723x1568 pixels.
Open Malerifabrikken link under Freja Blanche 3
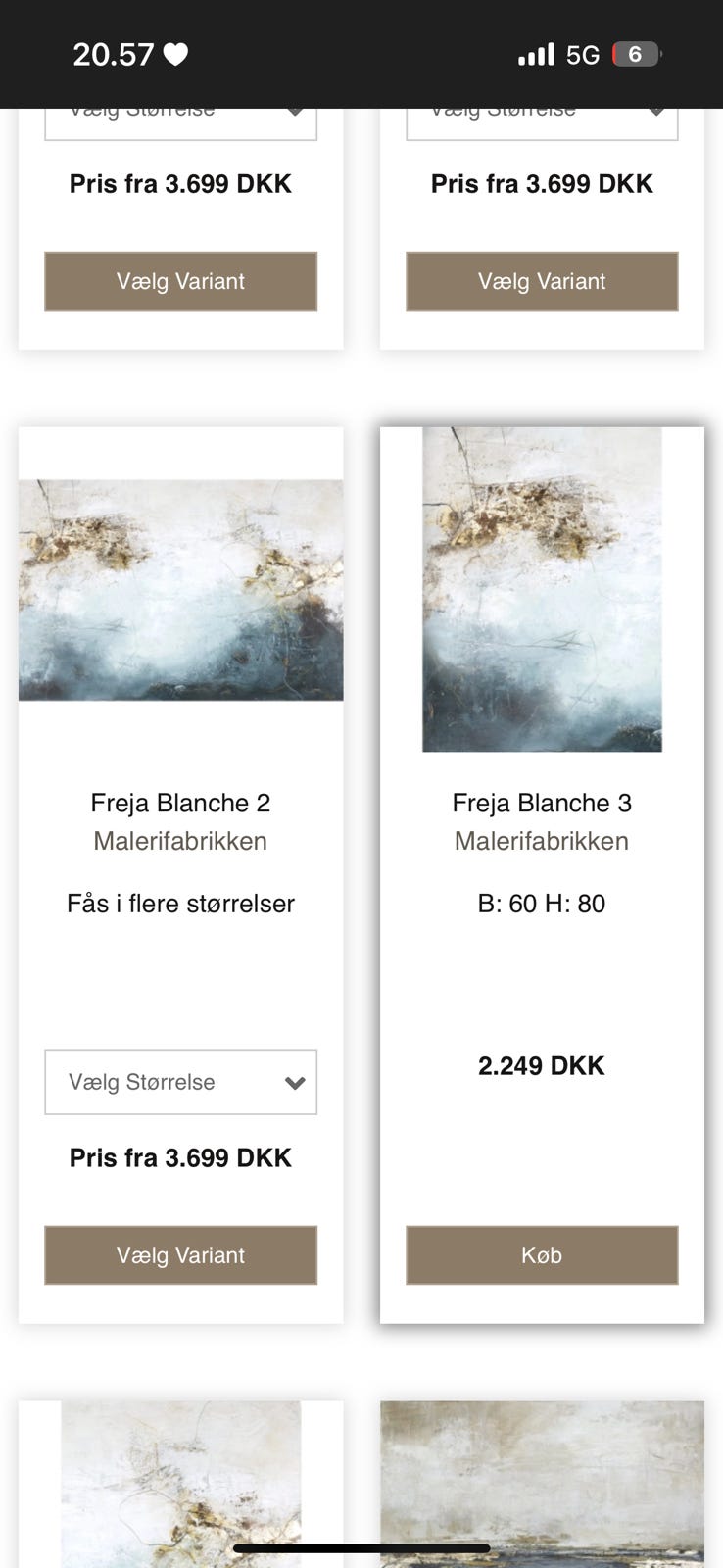click(542, 840)
